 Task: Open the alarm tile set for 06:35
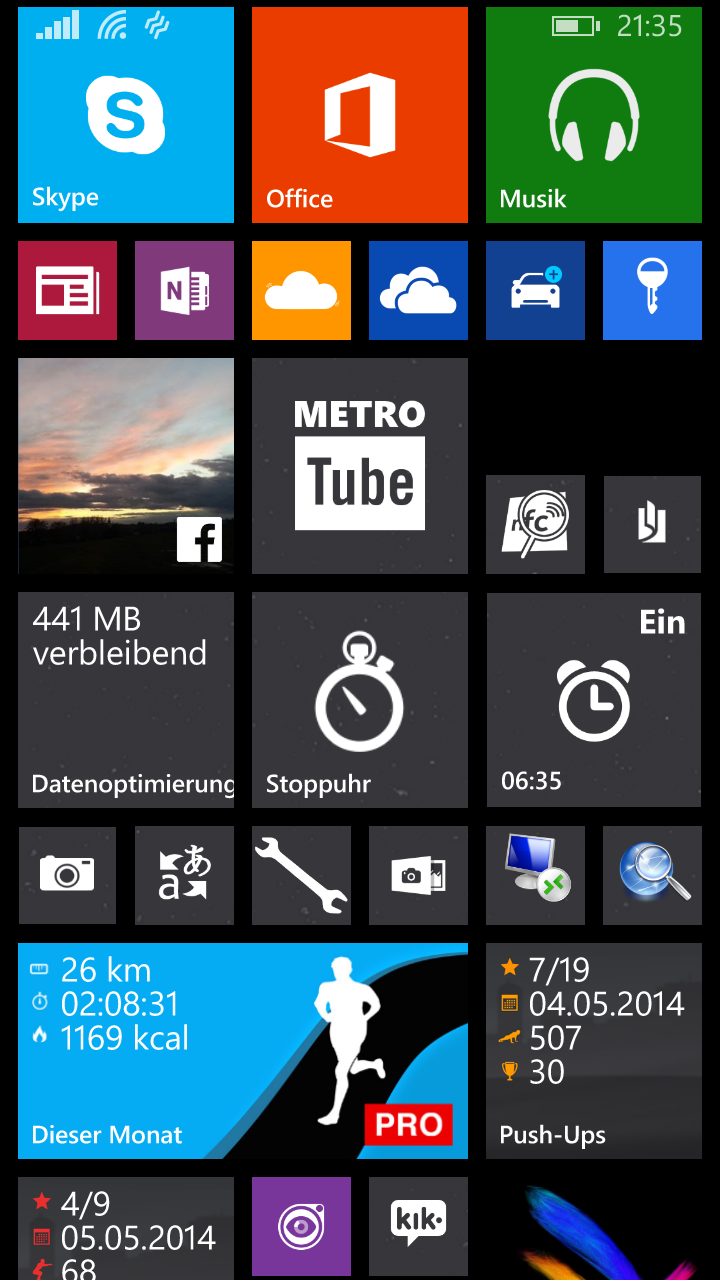click(x=593, y=700)
